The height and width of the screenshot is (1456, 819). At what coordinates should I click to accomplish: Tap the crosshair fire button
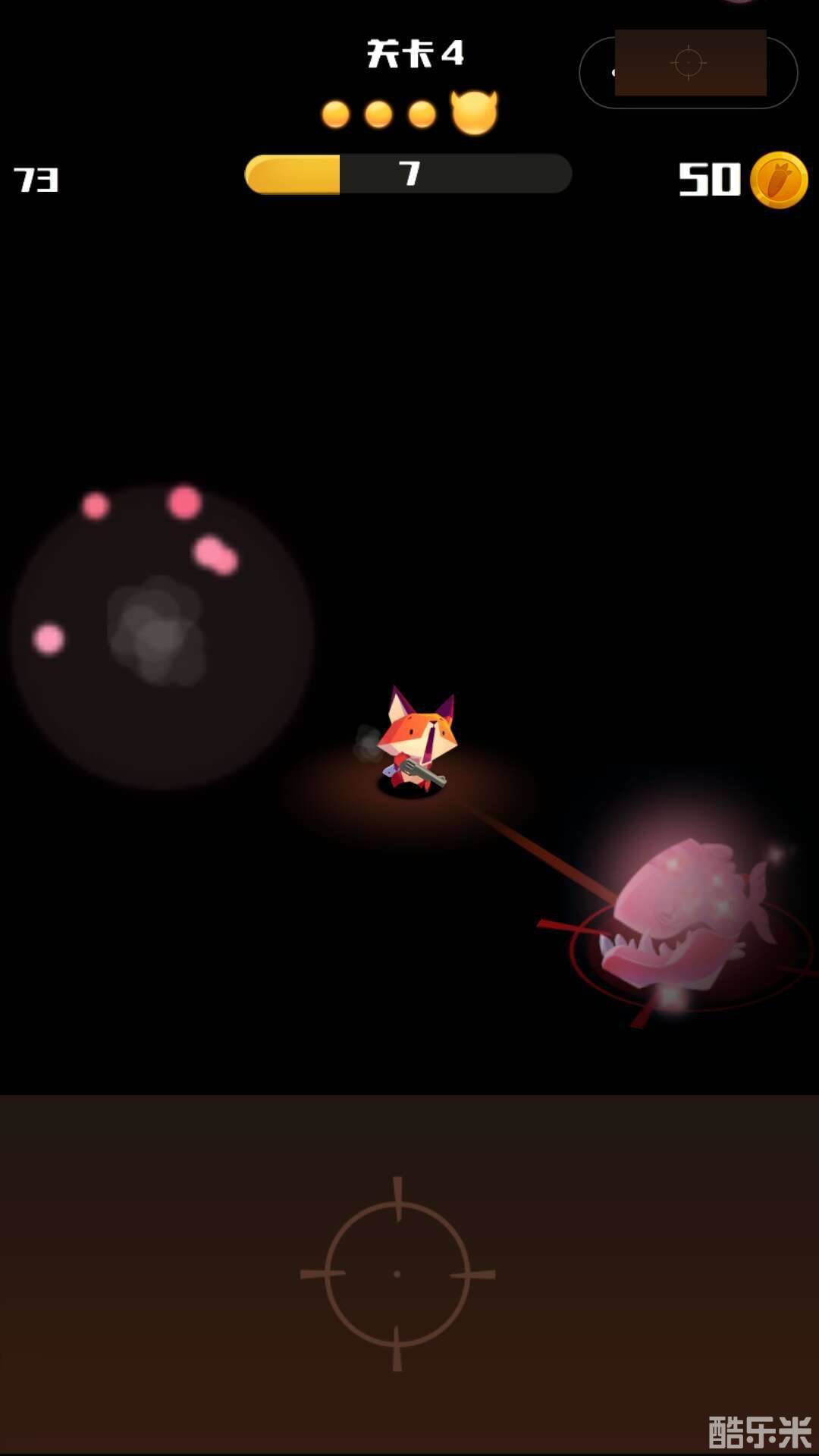click(x=397, y=1274)
